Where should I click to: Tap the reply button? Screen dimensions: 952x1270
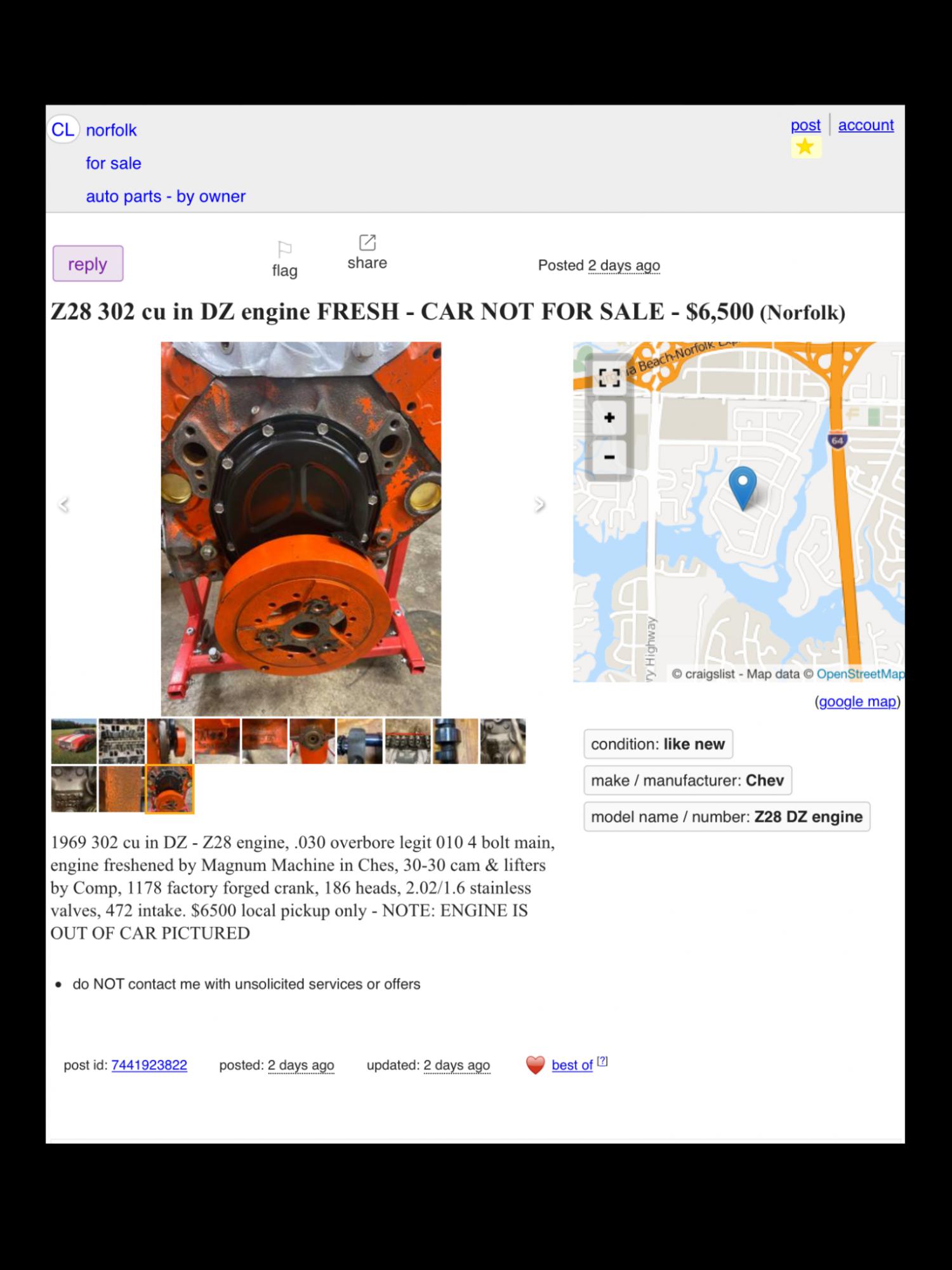[88, 264]
